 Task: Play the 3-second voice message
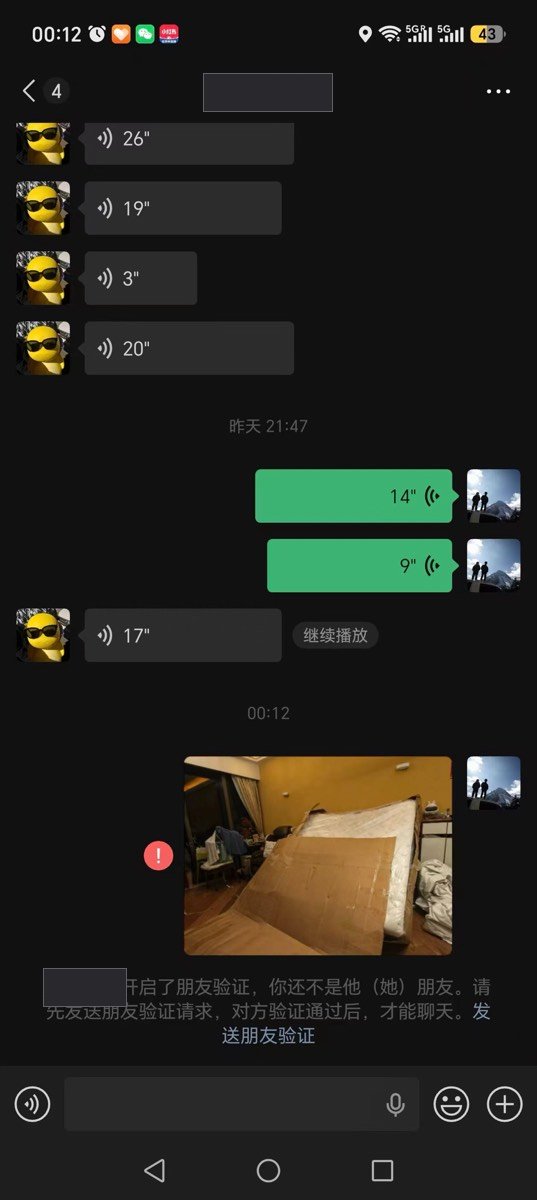pyautogui.click(x=141, y=278)
